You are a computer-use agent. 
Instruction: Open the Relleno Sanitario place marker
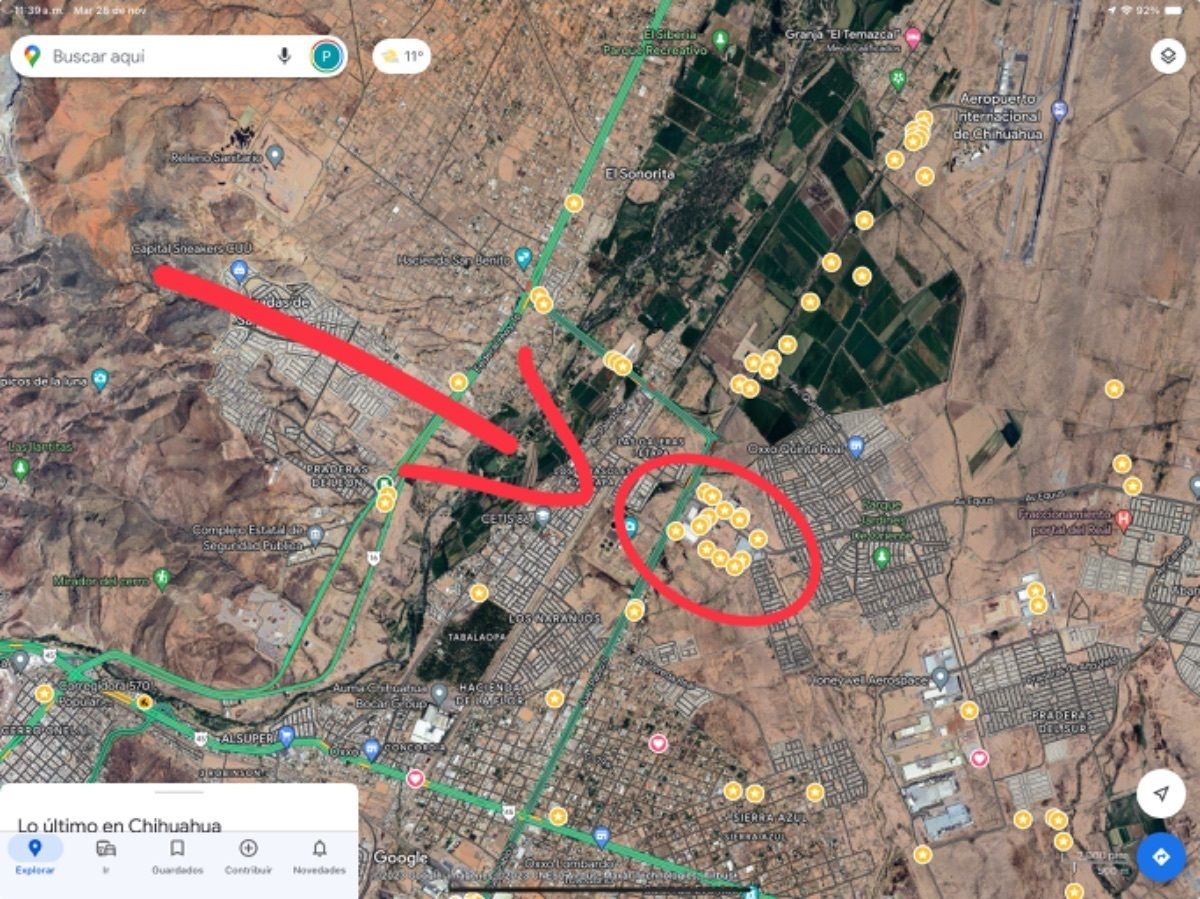275,157
